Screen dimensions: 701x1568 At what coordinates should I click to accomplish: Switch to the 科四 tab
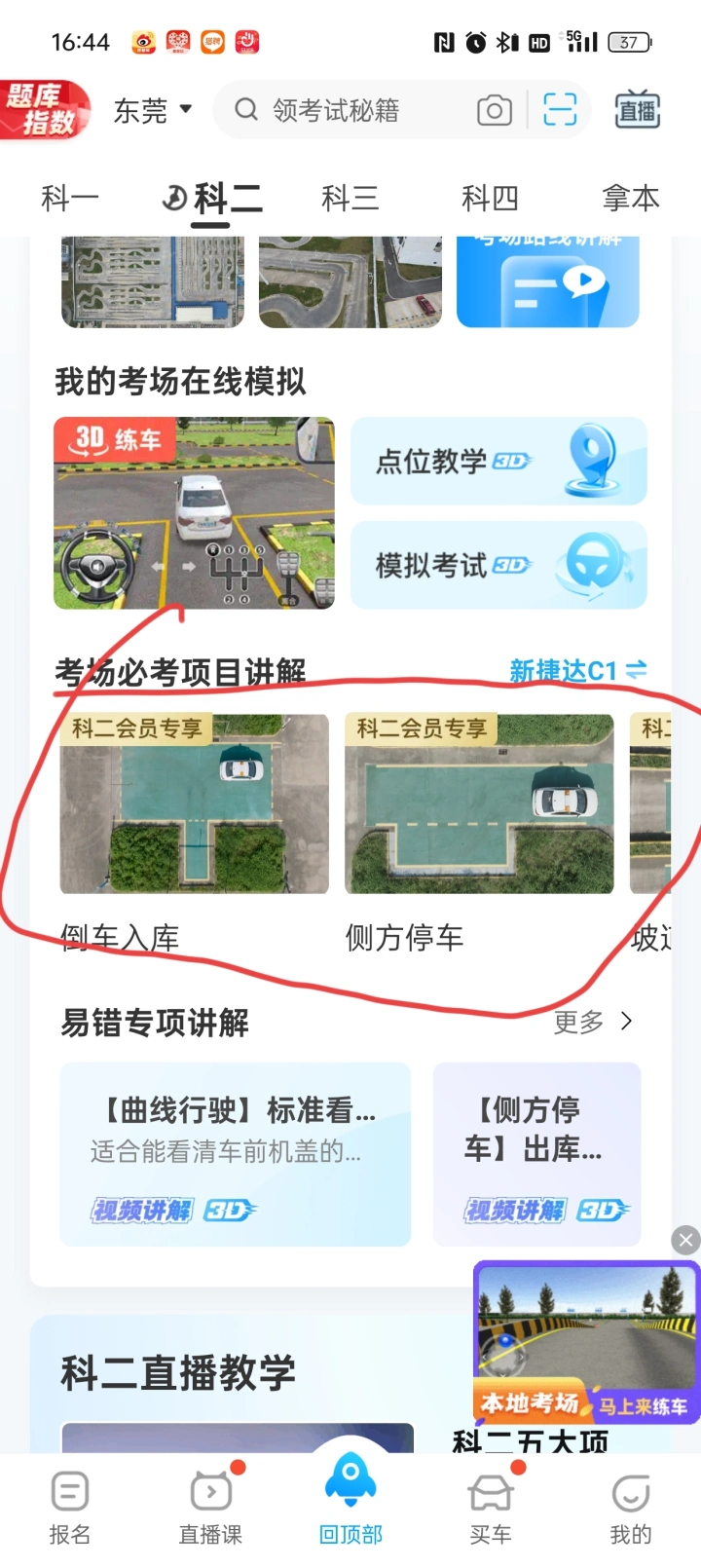[x=490, y=198]
